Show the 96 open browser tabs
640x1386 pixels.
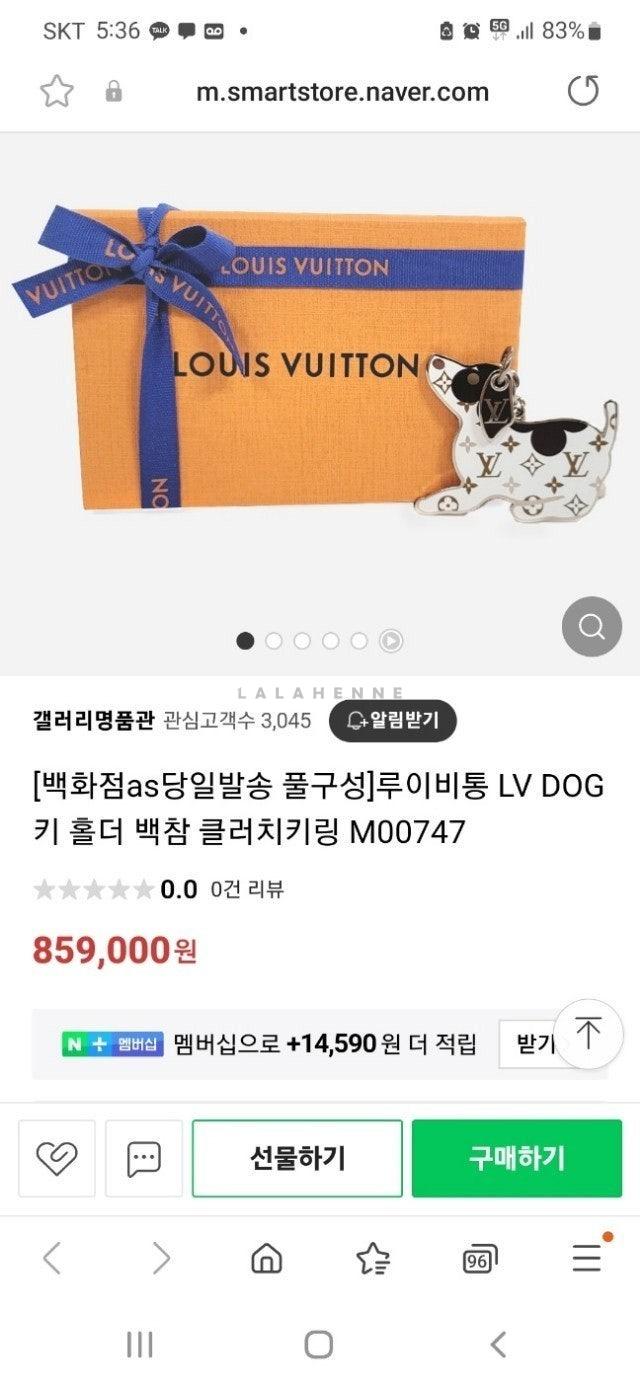480,1260
